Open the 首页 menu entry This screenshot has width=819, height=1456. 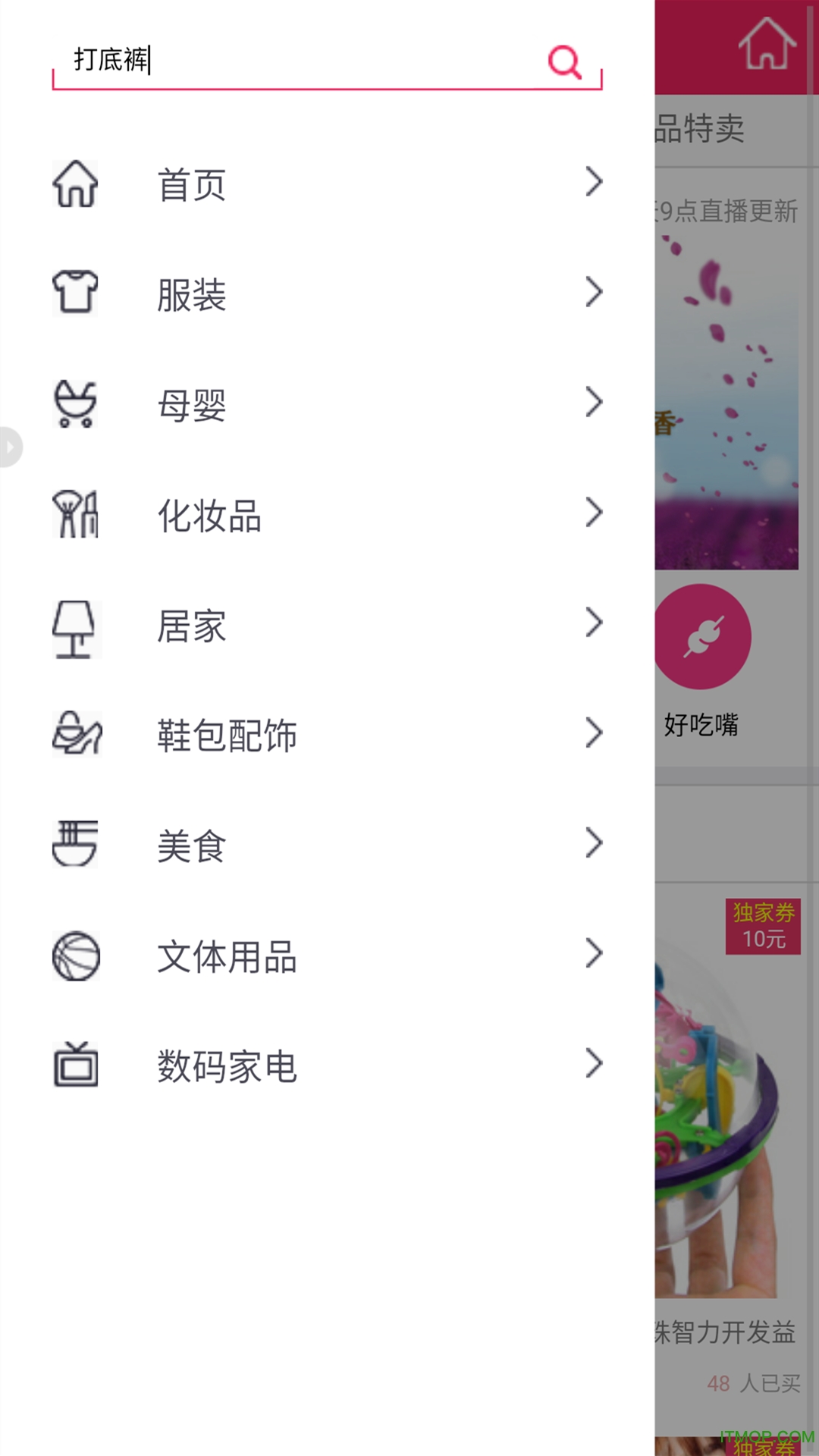191,184
